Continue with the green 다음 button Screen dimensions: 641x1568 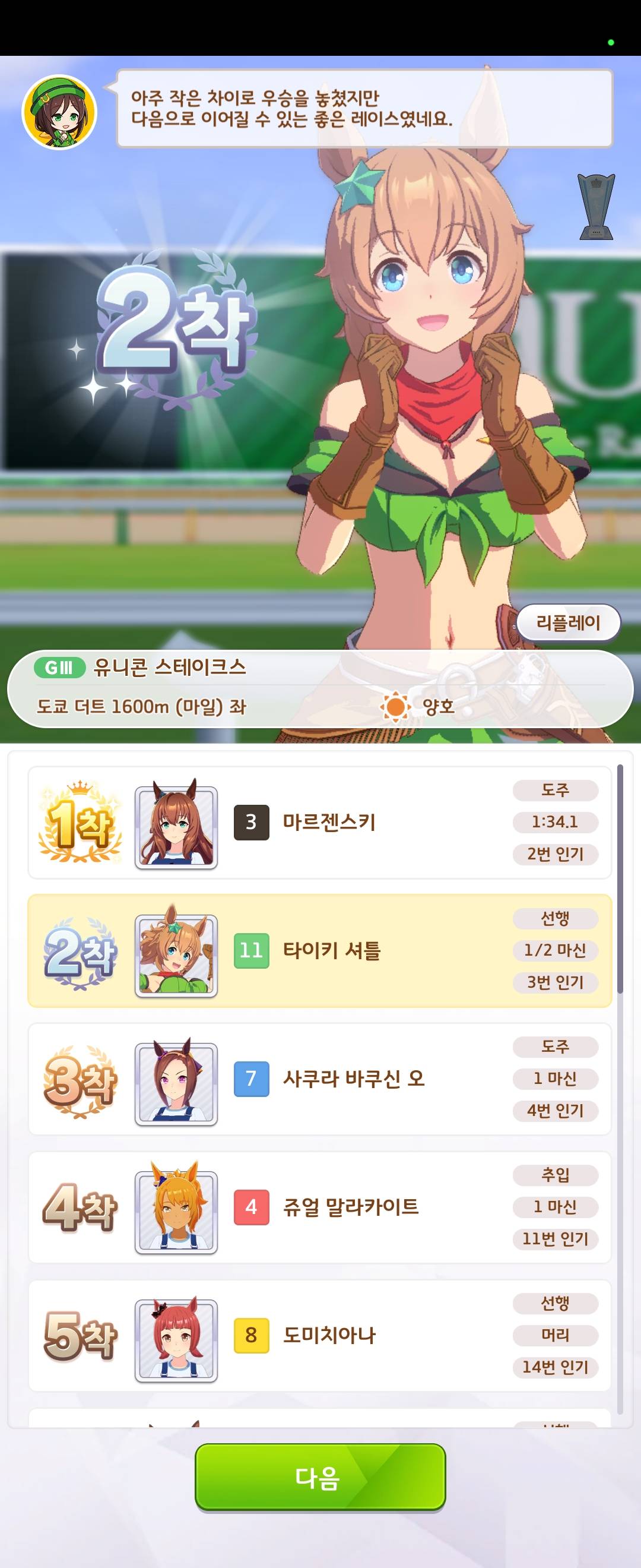pyautogui.click(x=320, y=1477)
